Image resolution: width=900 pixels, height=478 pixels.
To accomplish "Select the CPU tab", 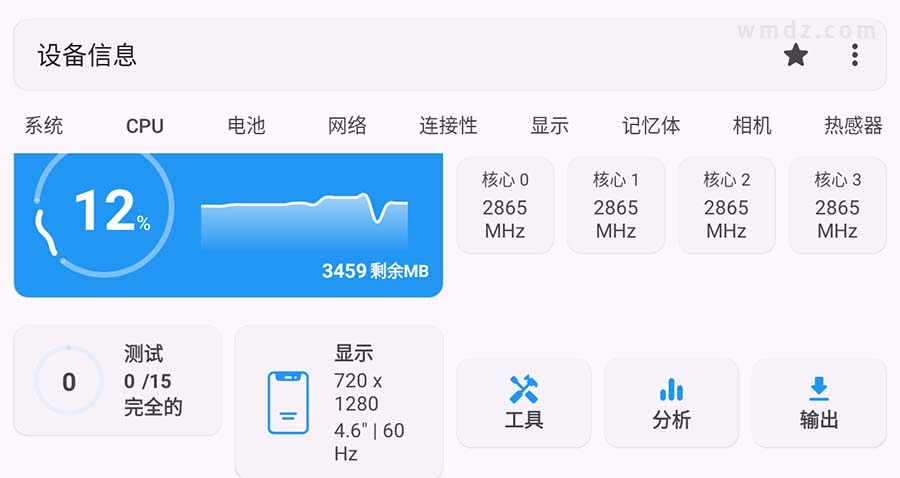I will (145, 126).
